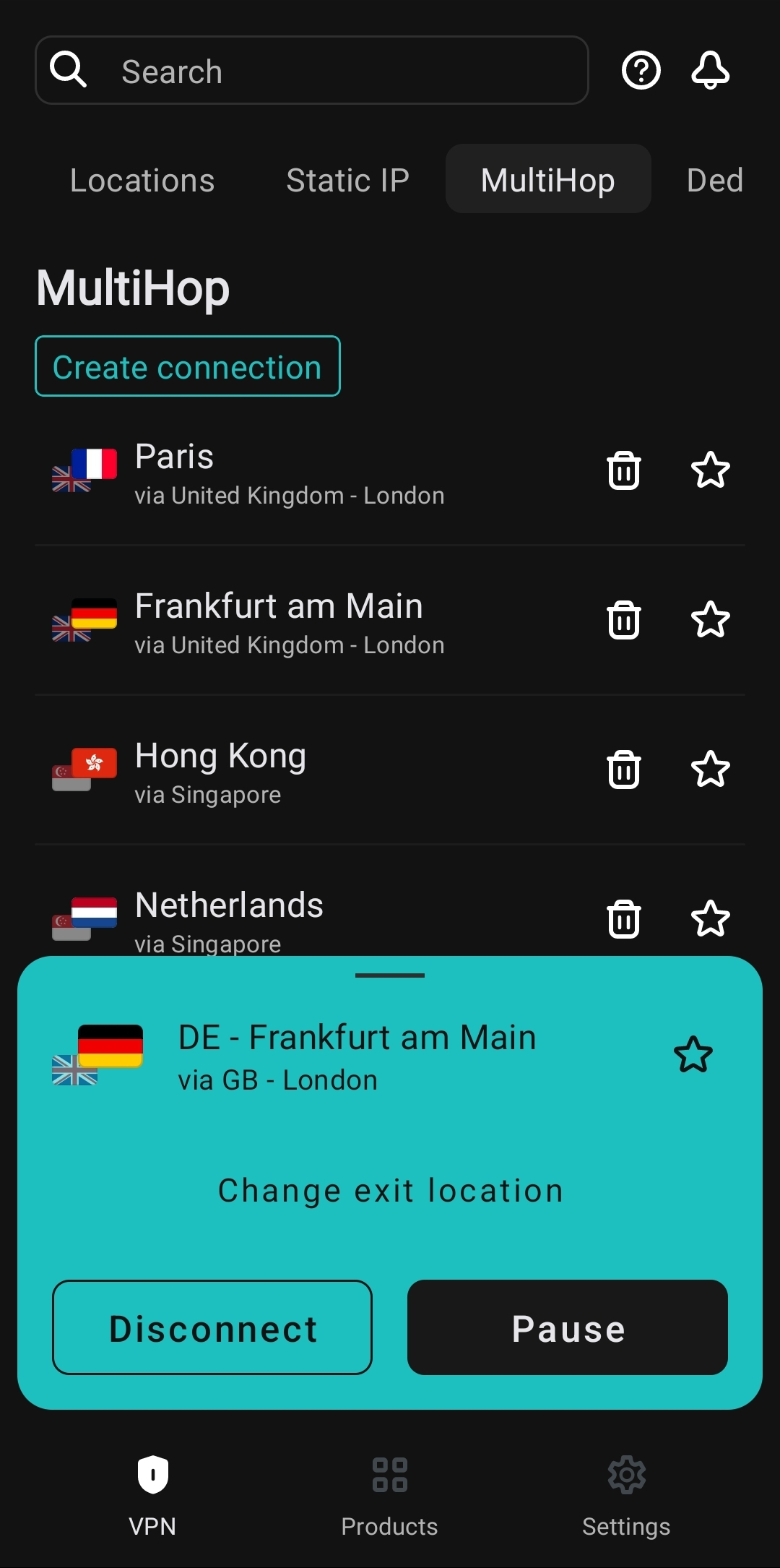Delete the Paris MultiHop connection
Image resolution: width=780 pixels, height=1568 pixels.
click(x=624, y=471)
